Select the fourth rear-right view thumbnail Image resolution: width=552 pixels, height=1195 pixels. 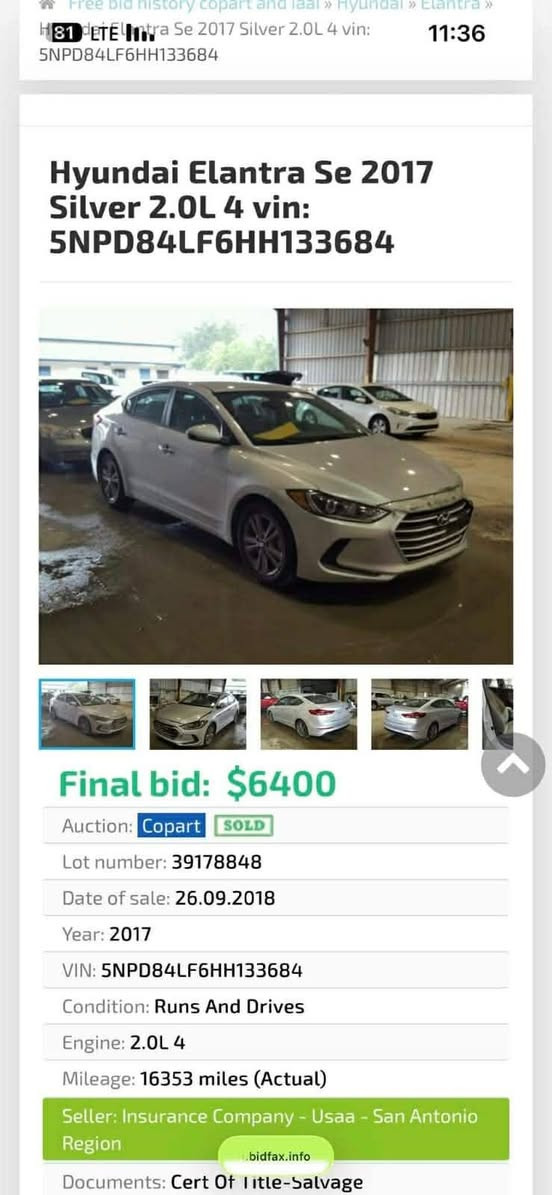[419, 714]
